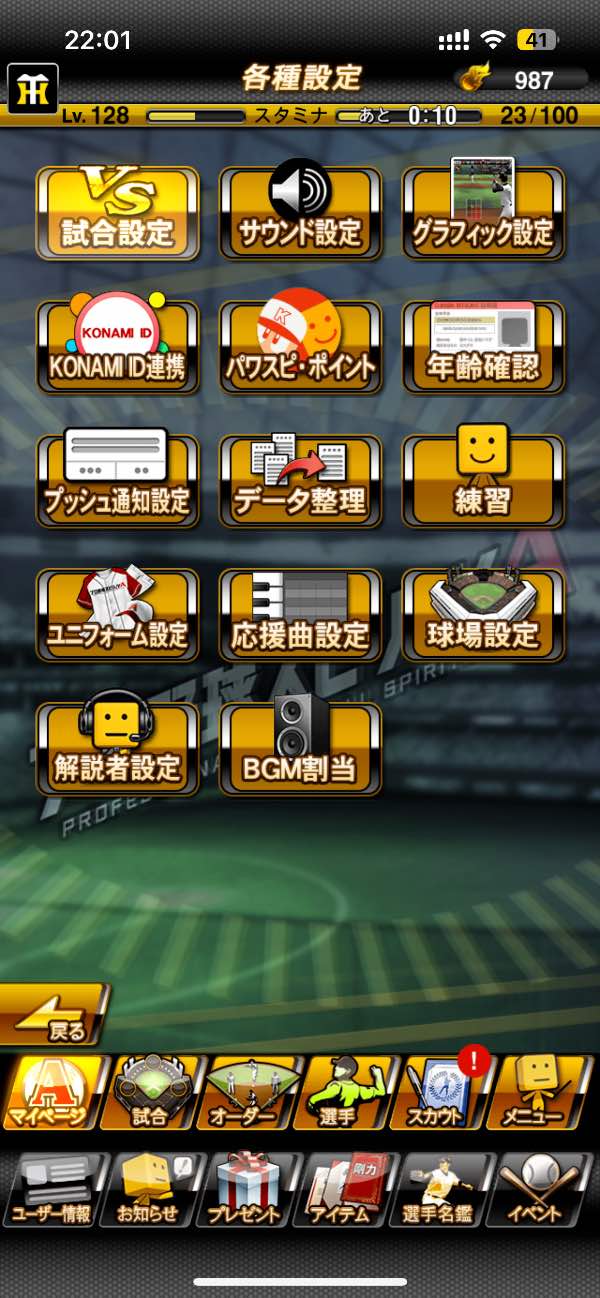Open 年齢確認 age verification
The width and height of the screenshot is (600, 1298).
[483, 347]
